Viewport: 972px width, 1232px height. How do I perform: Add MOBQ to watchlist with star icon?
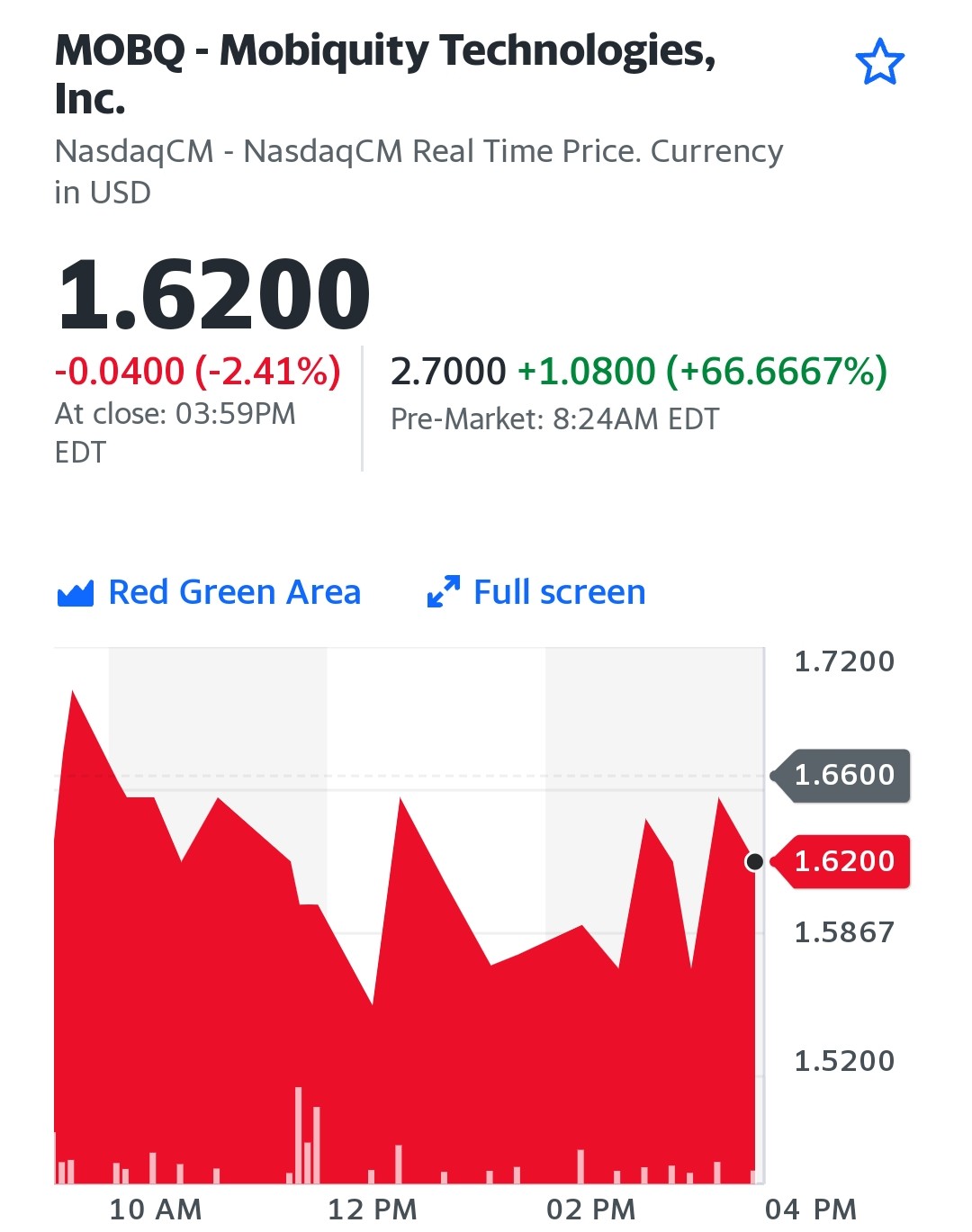878,63
